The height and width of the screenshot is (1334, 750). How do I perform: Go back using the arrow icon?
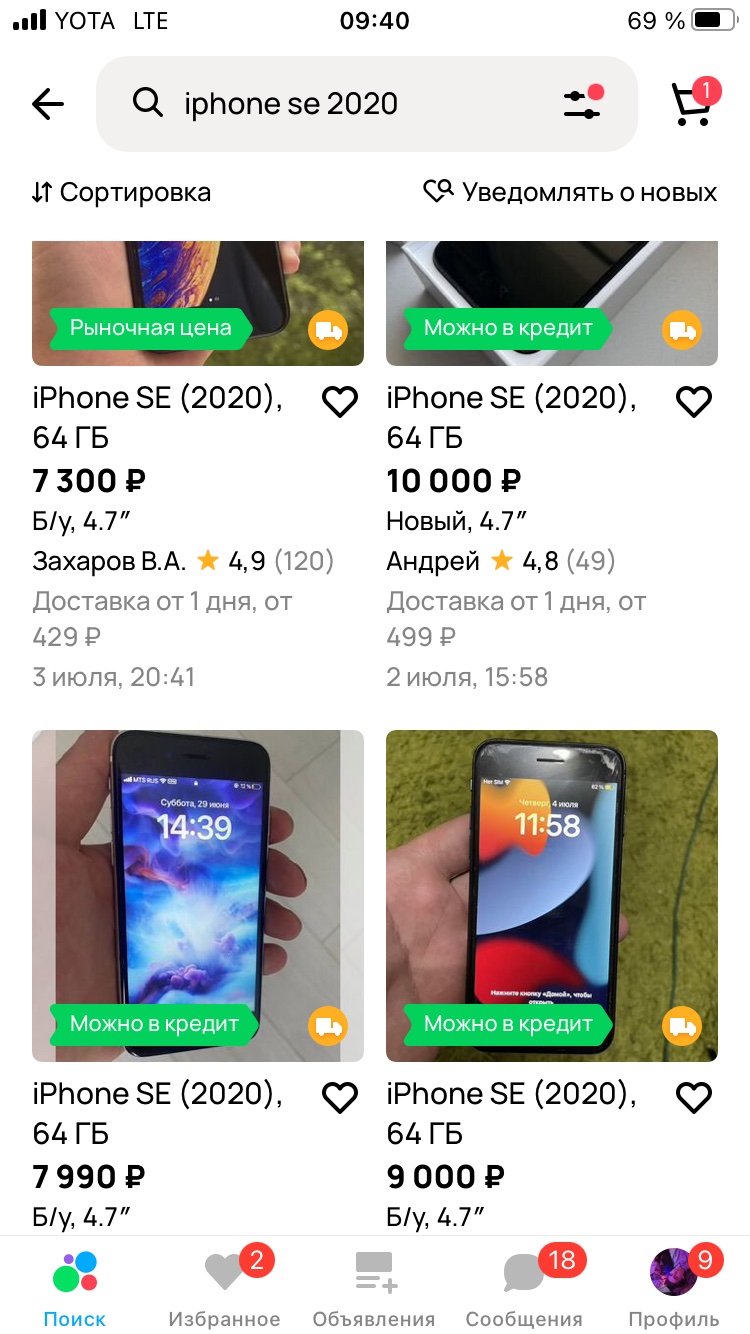click(47, 104)
